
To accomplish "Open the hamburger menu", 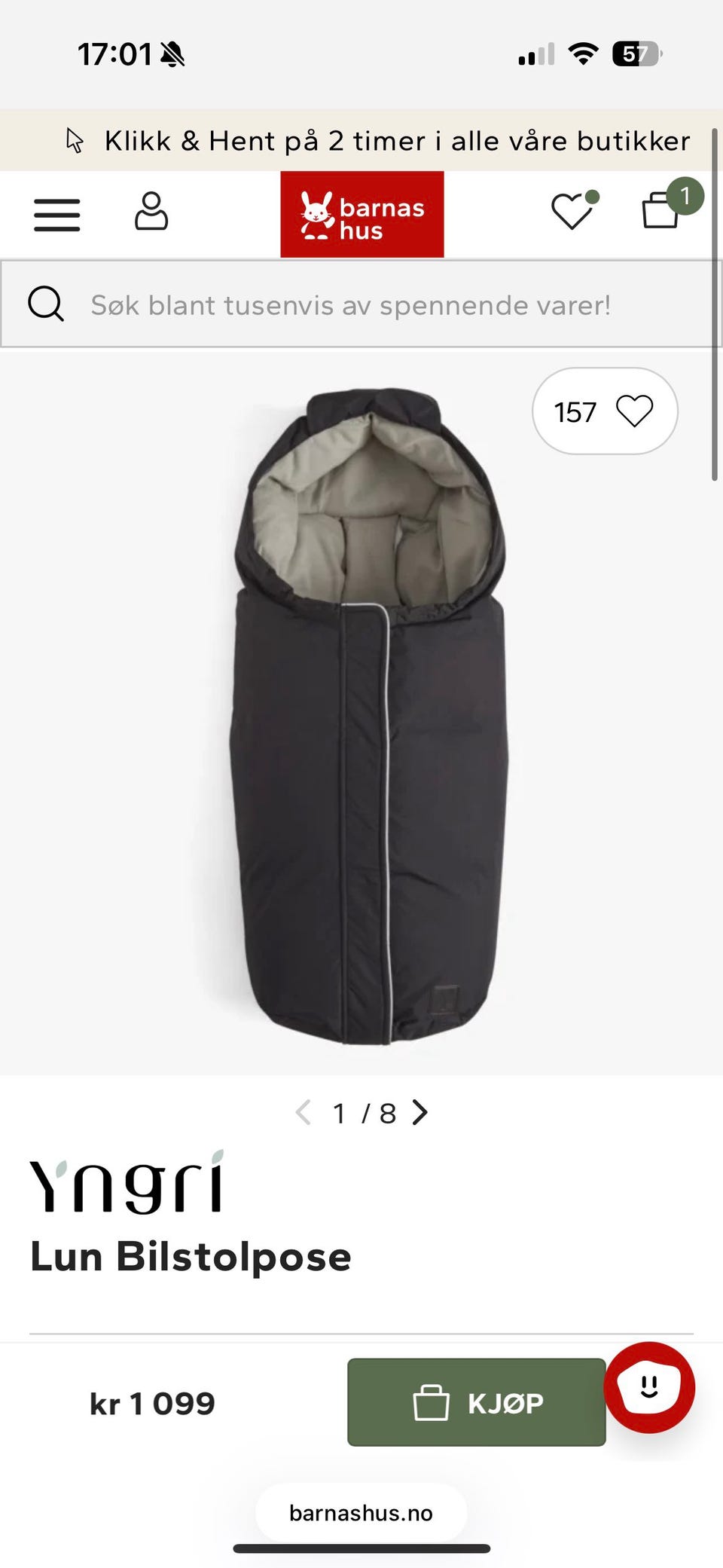I will 57,215.
